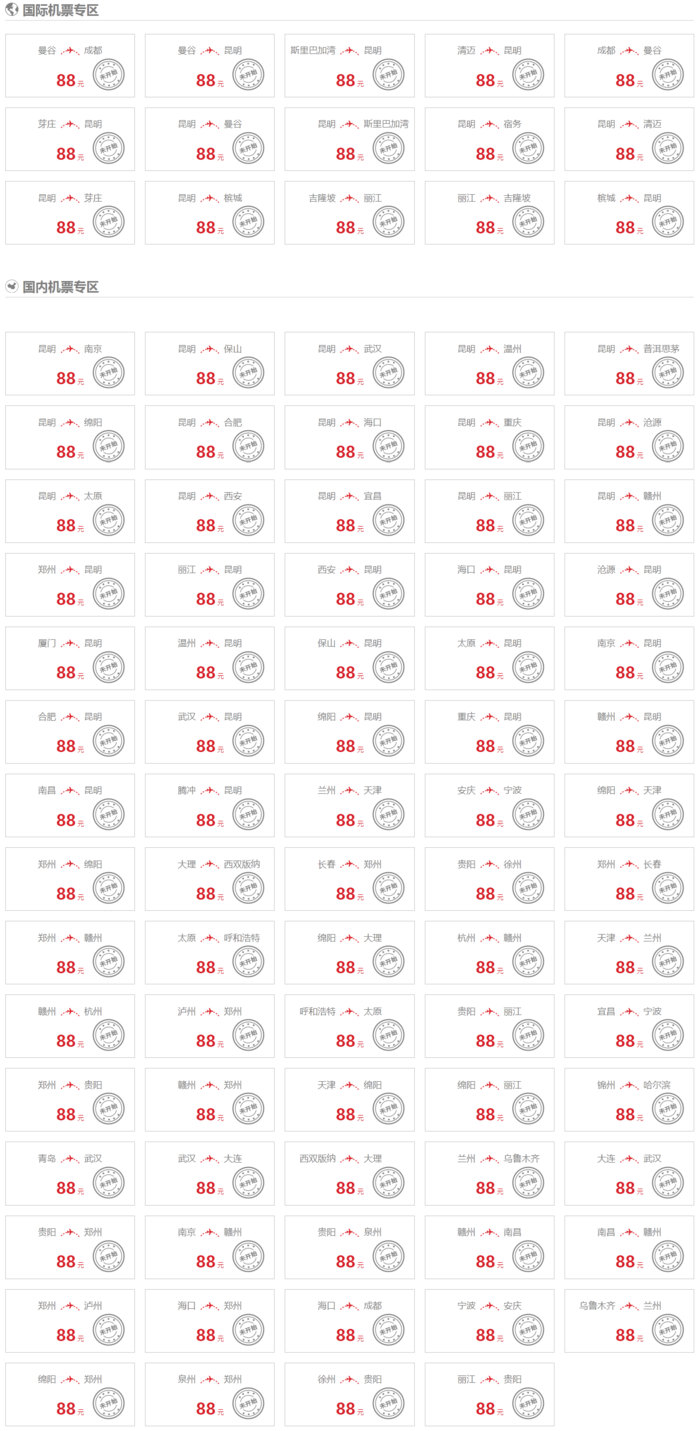
Task: Open the 兰州 to 乌鲁木齐 flight card
Action: pos(489,1173)
